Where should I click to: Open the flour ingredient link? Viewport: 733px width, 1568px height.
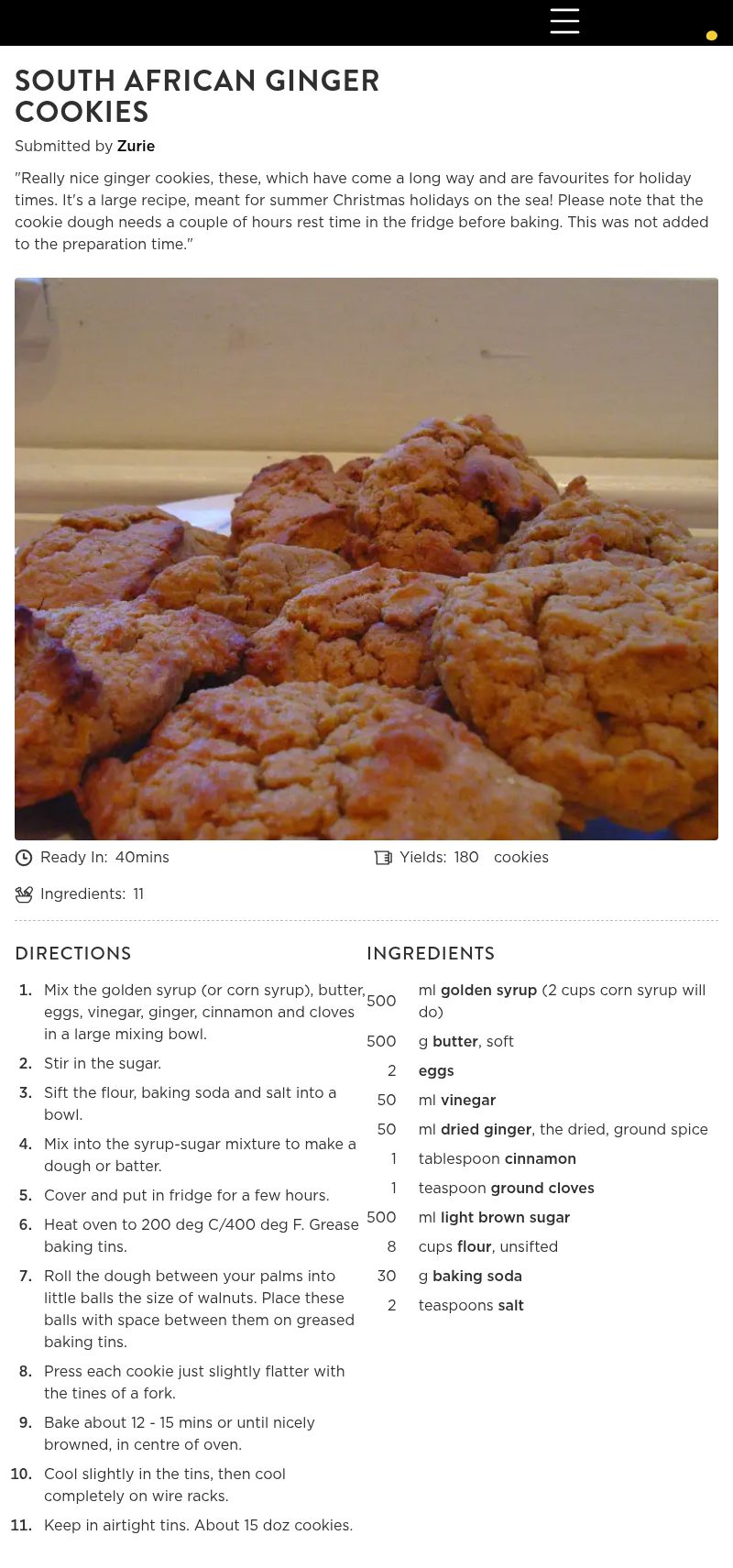pos(475,1247)
